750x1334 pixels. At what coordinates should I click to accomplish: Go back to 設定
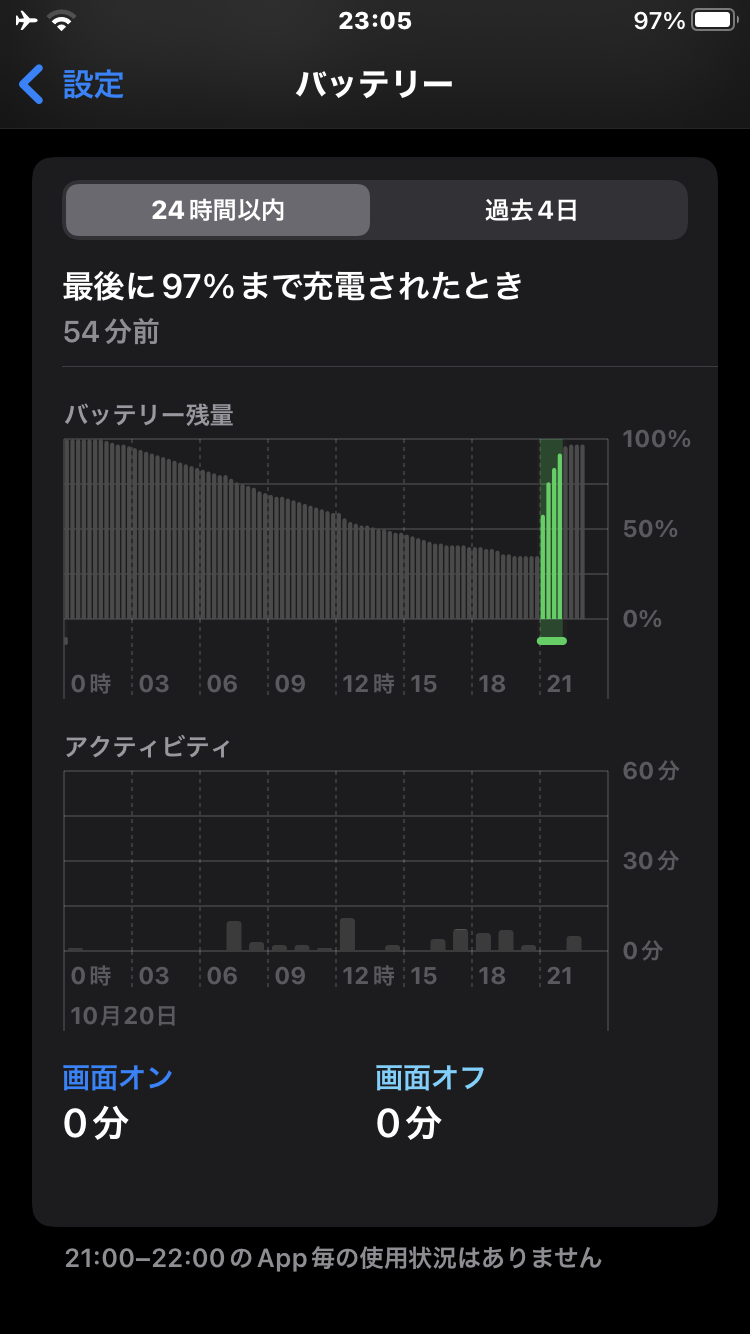point(72,84)
